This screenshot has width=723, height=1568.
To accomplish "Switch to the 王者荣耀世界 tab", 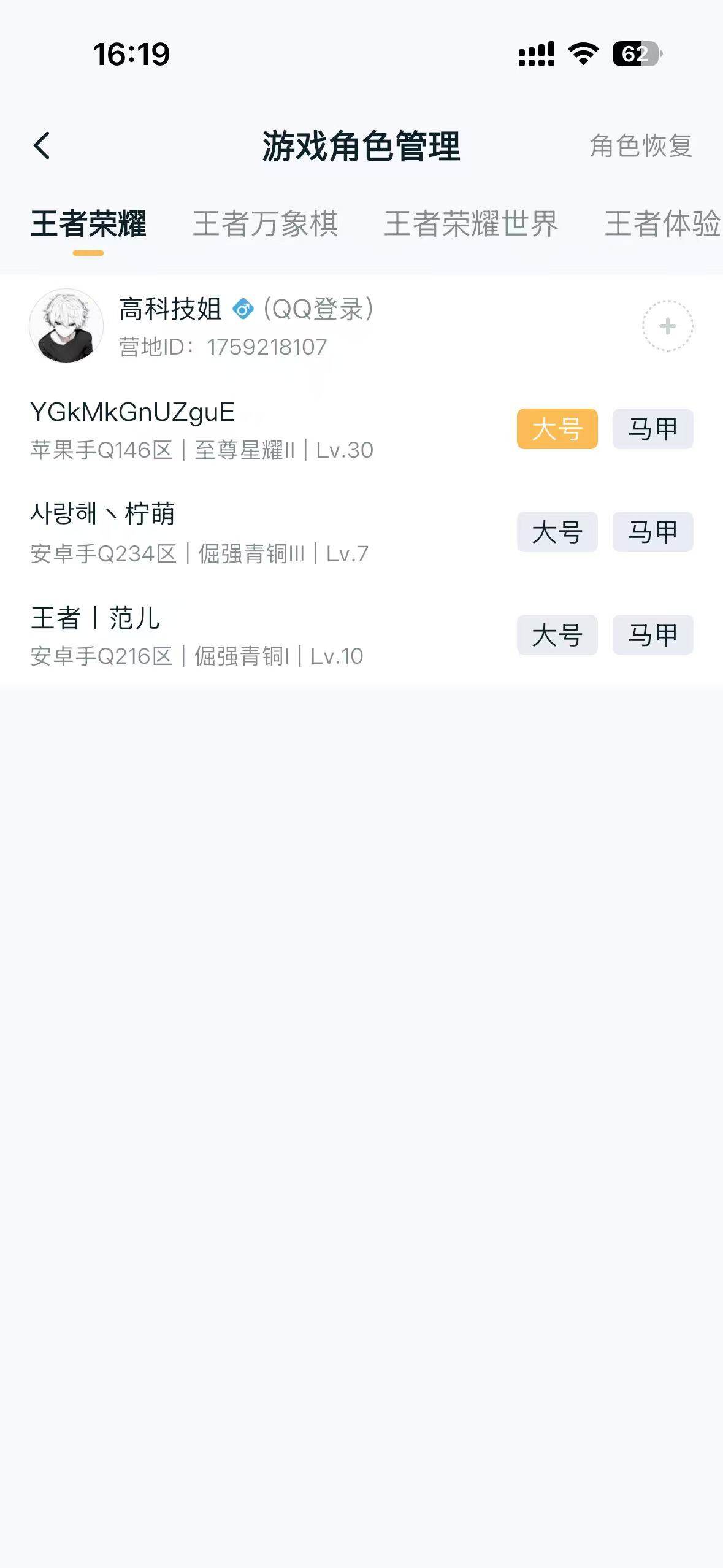I will (x=471, y=225).
